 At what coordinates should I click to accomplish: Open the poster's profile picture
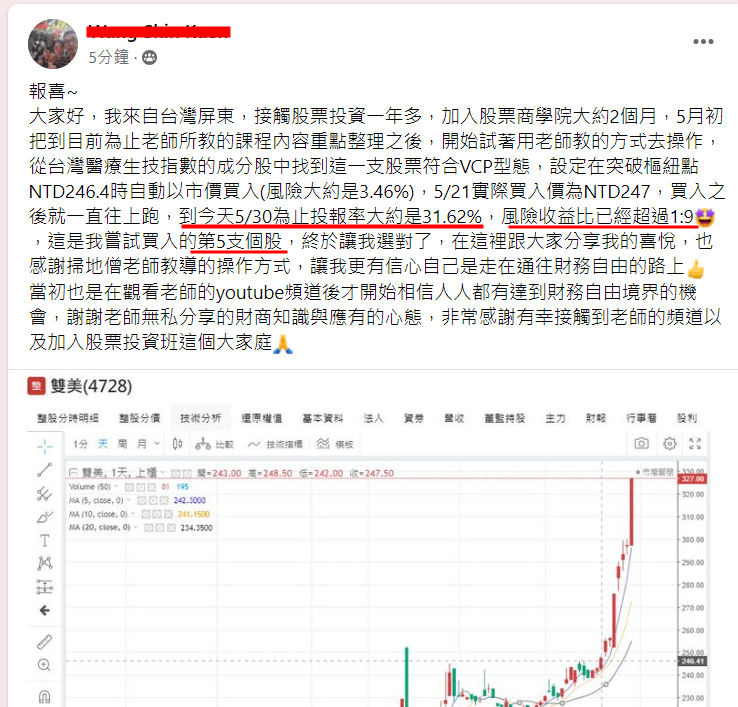tap(52, 42)
